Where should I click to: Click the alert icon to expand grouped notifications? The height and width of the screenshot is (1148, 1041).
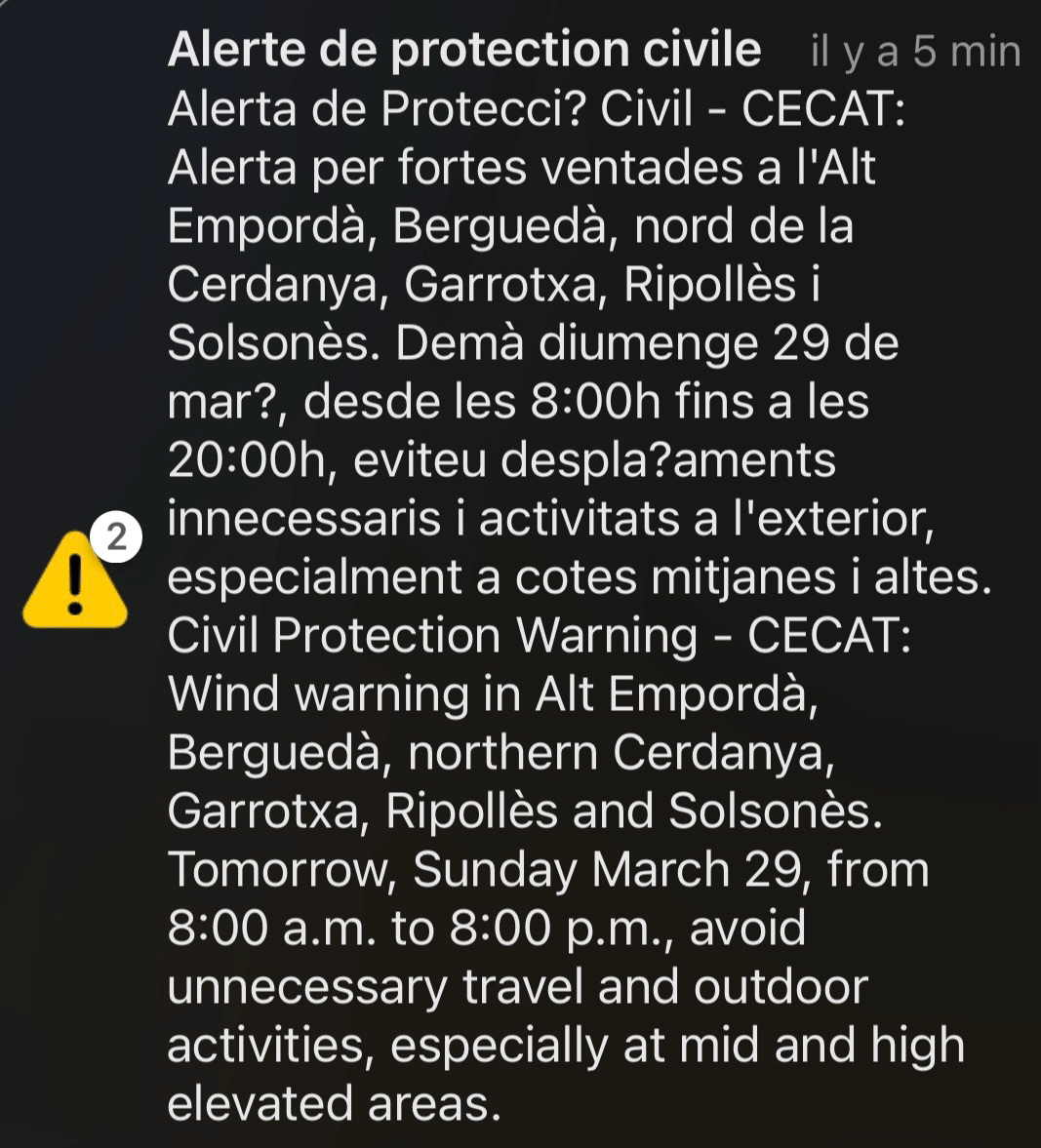[x=73, y=582]
